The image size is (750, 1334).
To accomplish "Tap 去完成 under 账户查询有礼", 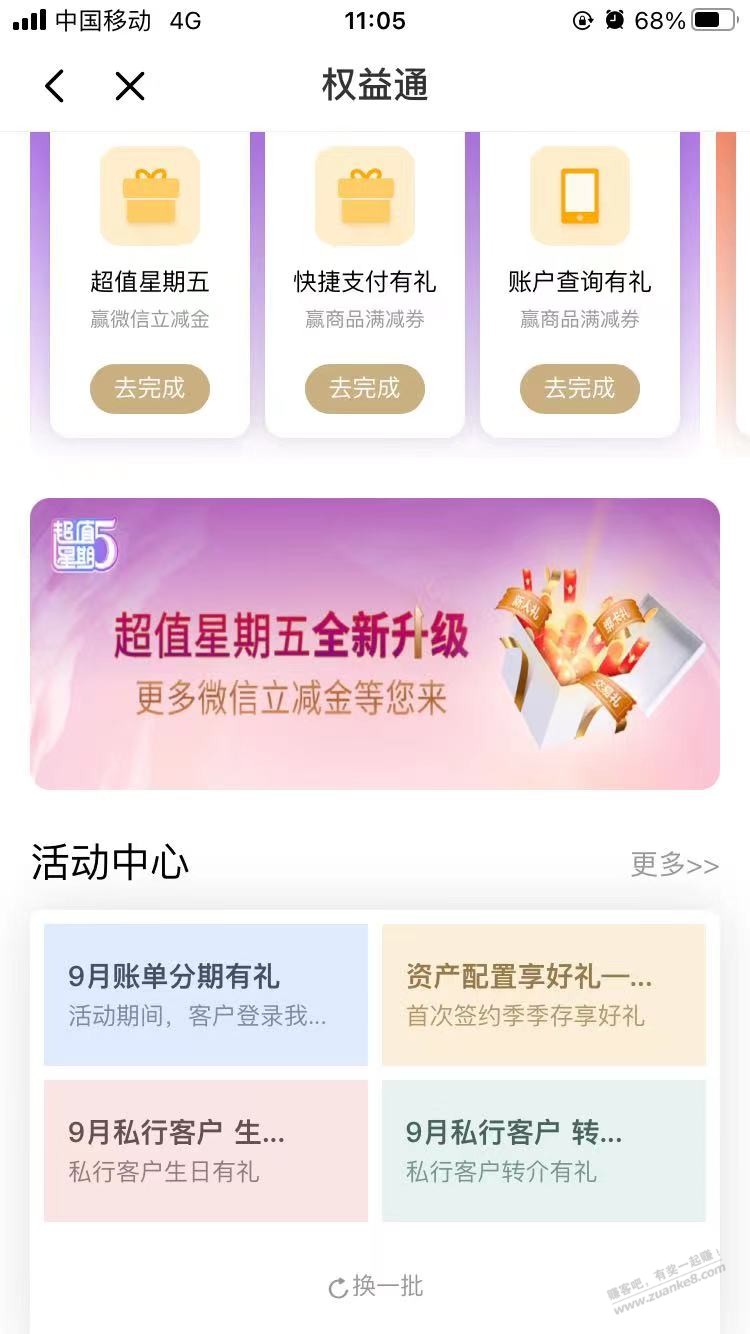I will 580,388.
